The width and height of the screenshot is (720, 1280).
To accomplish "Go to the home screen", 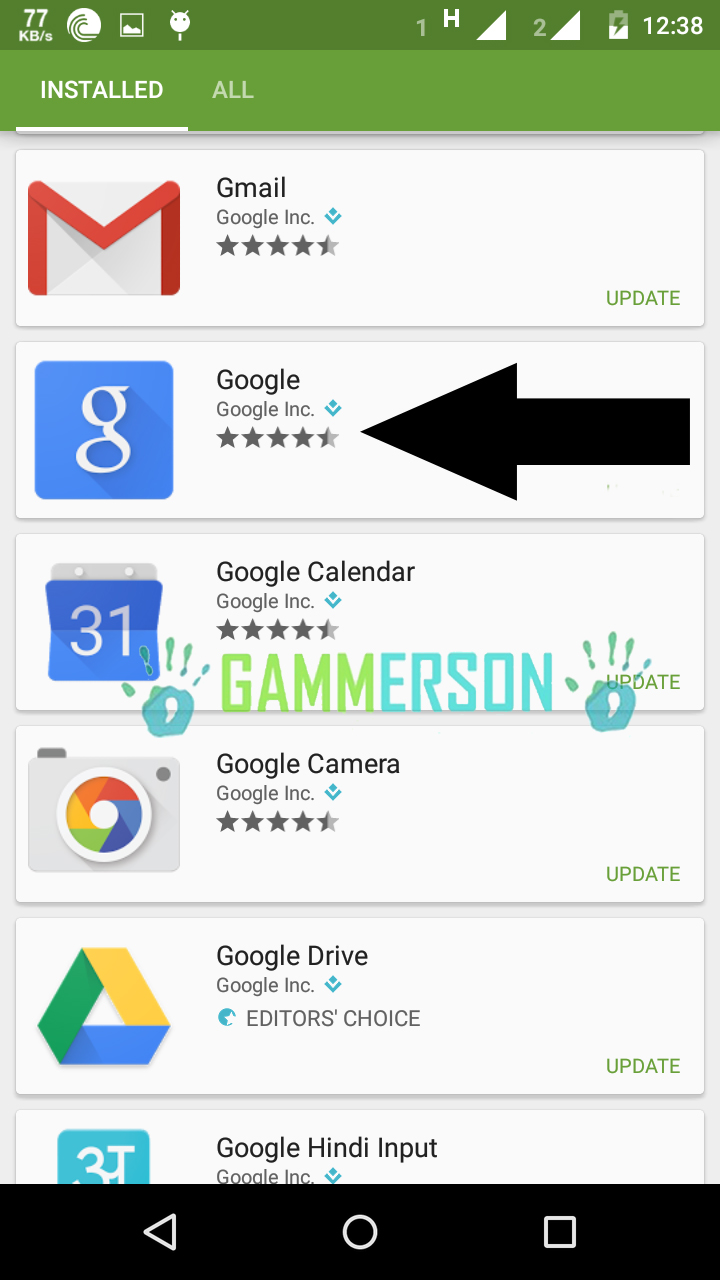I will (x=360, y=1232).
